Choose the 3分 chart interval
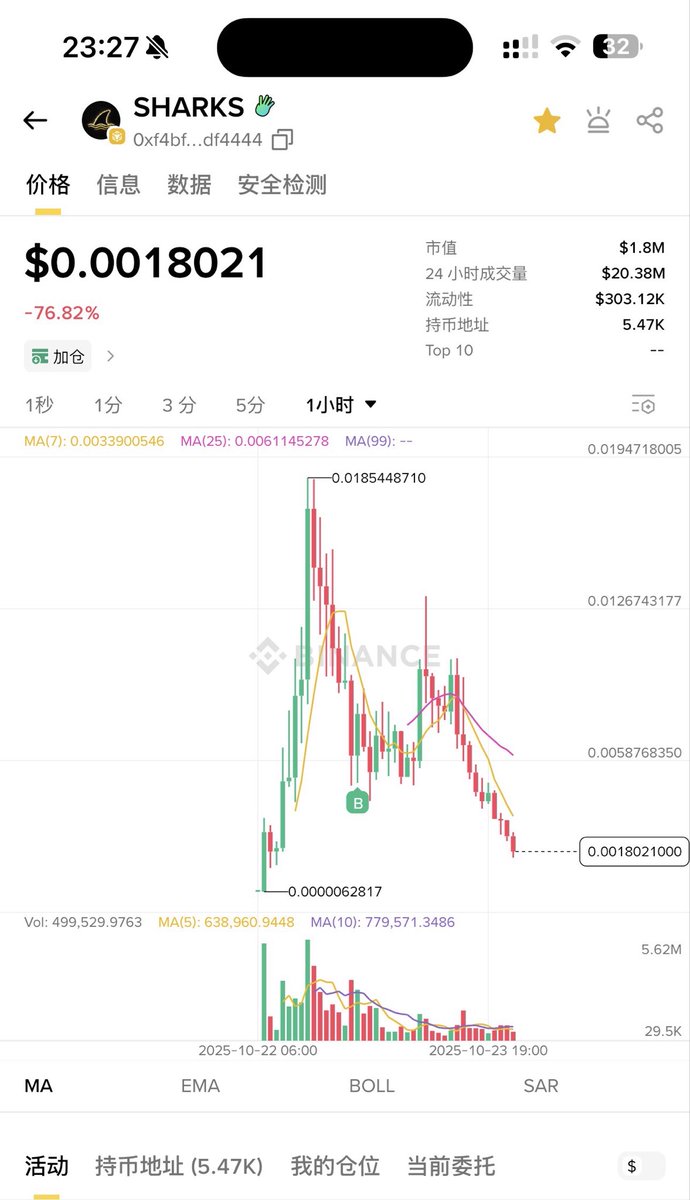 tap(179, 405)
